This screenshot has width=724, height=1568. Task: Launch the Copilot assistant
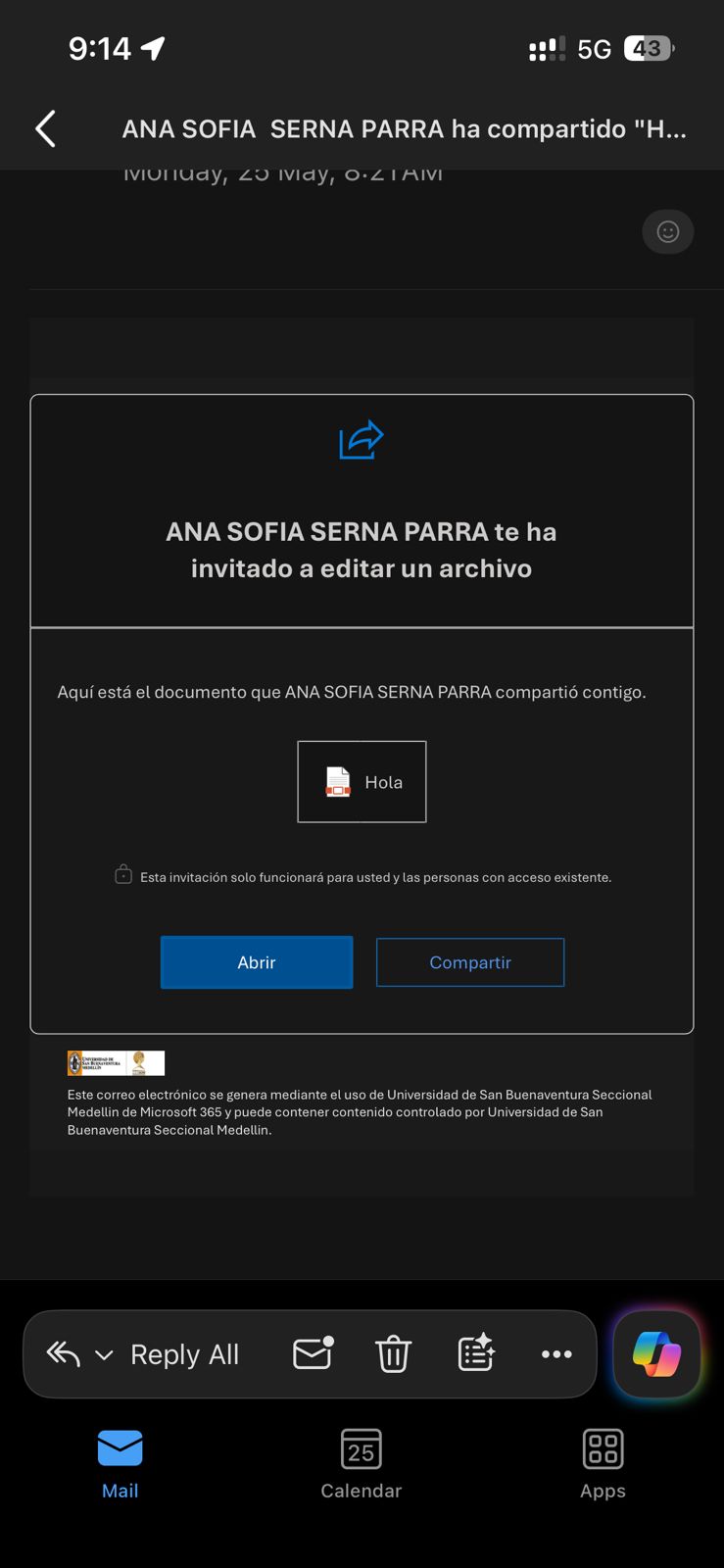[656, 1354]
